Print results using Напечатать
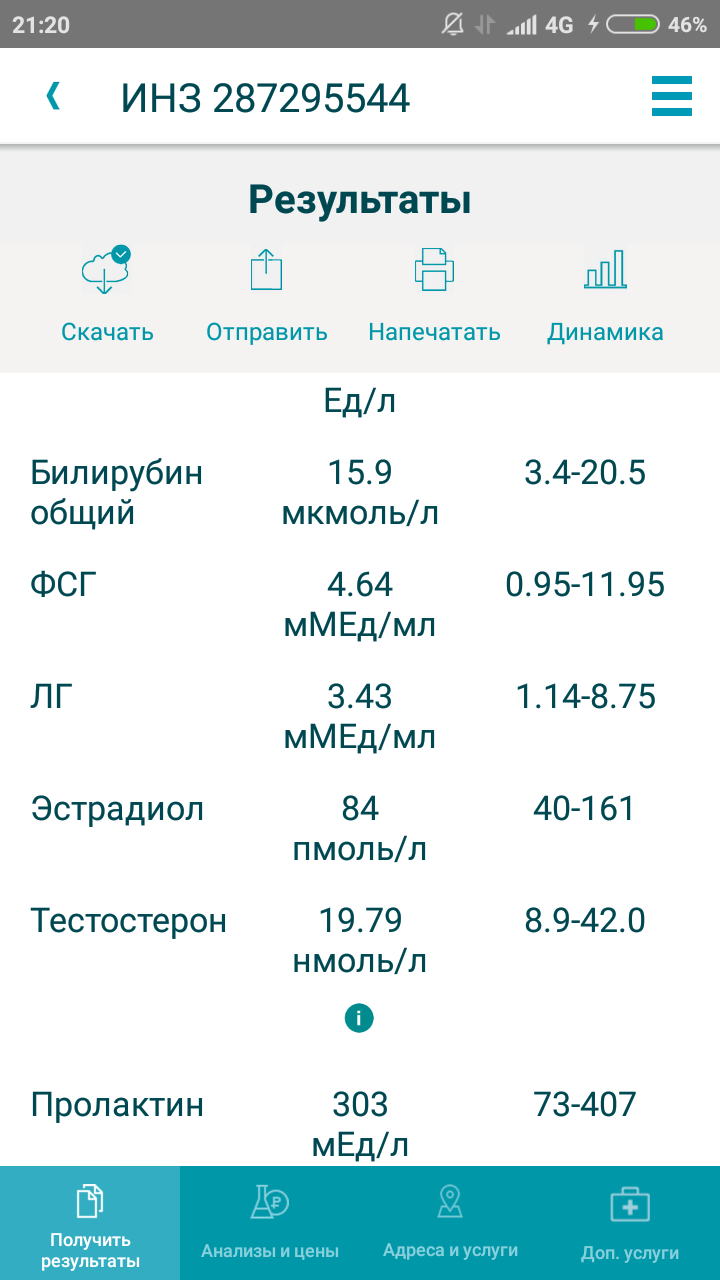Viewport: 720px width, 1280px height. [x=434, y=294]
